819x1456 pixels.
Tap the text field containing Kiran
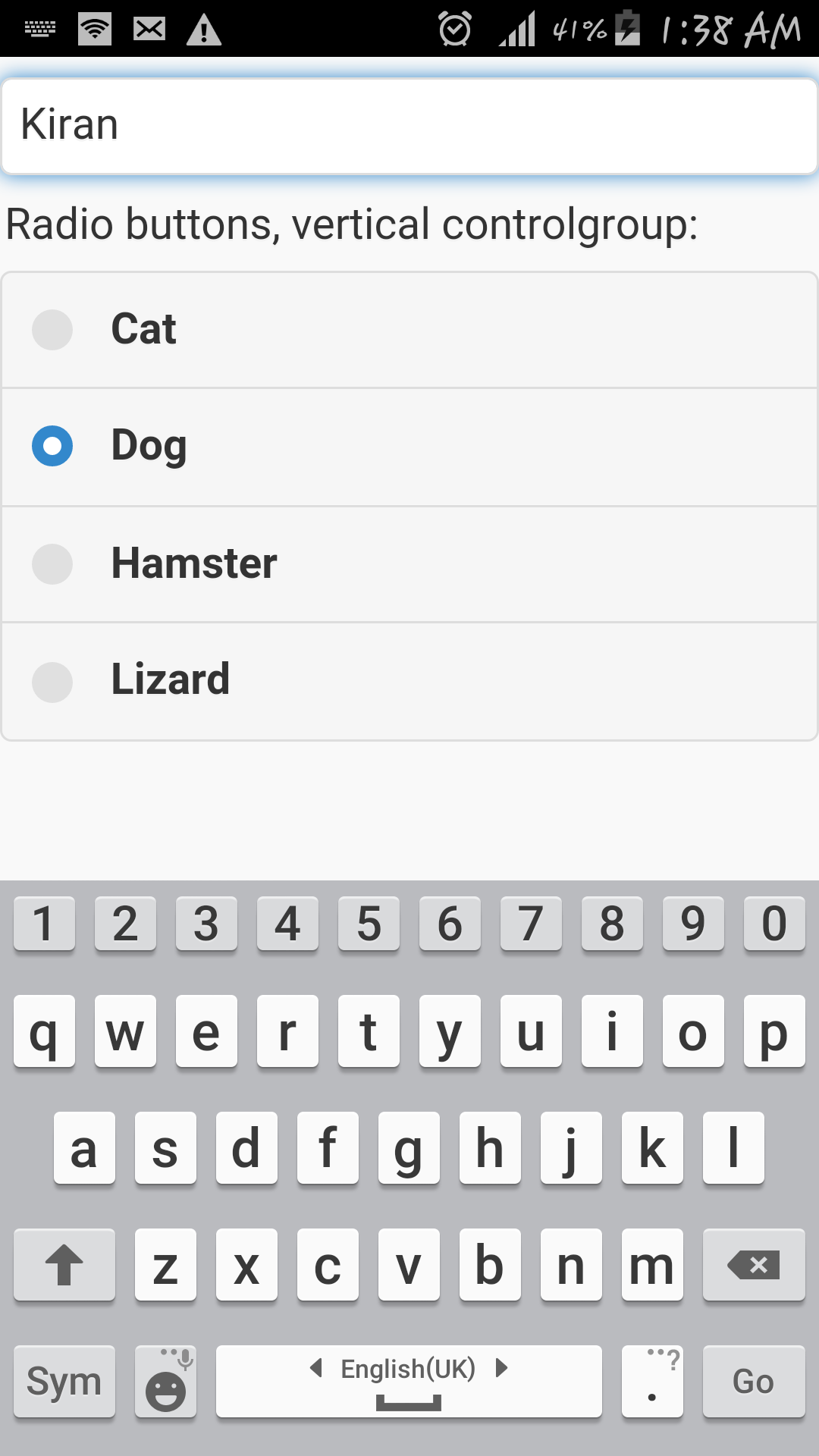pos(409,127)
